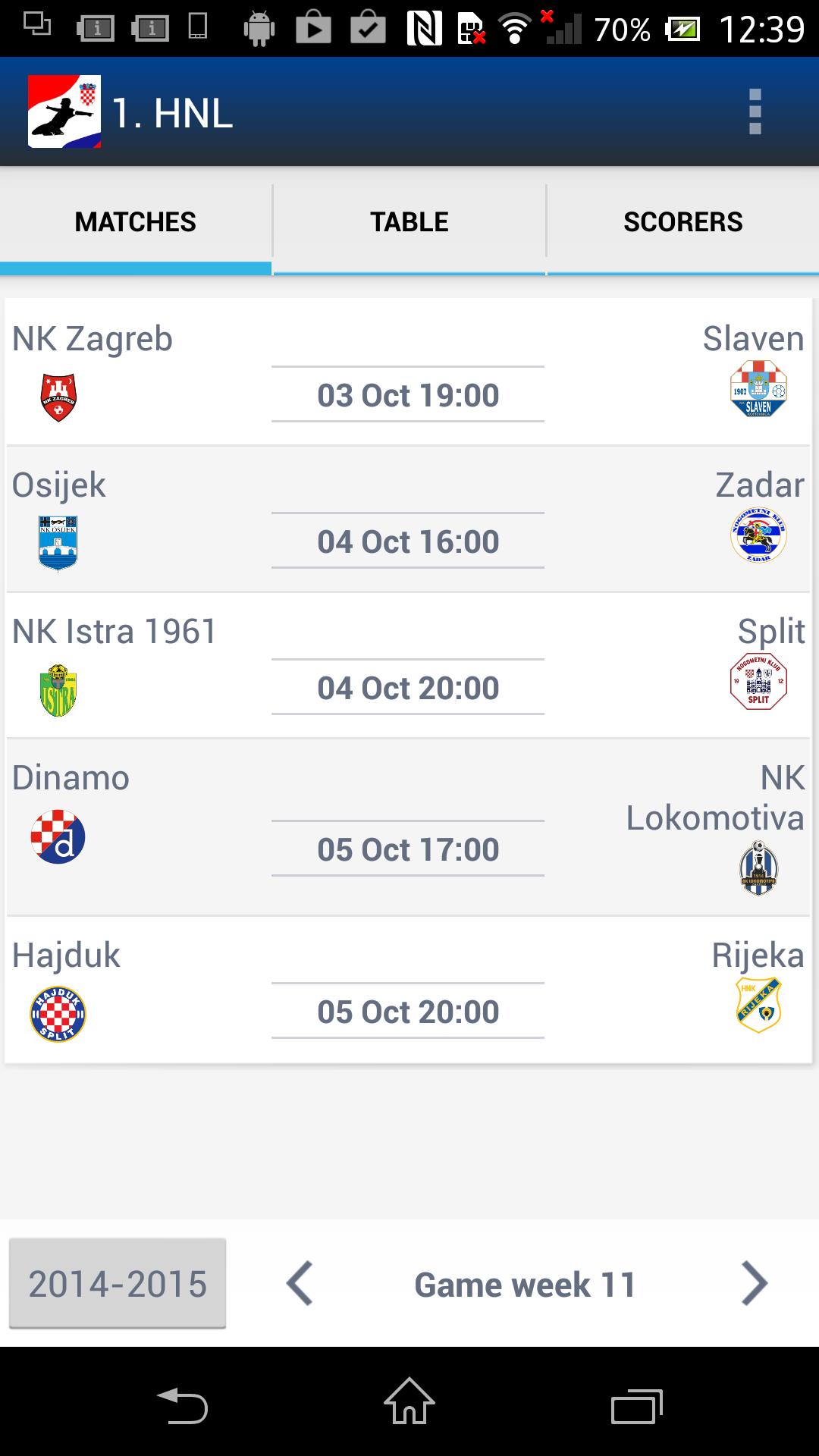The width and height of the screenshot is (819, 1456).
Task: Tap the 1. HNL app logo in the header
Action: point(64,111)
